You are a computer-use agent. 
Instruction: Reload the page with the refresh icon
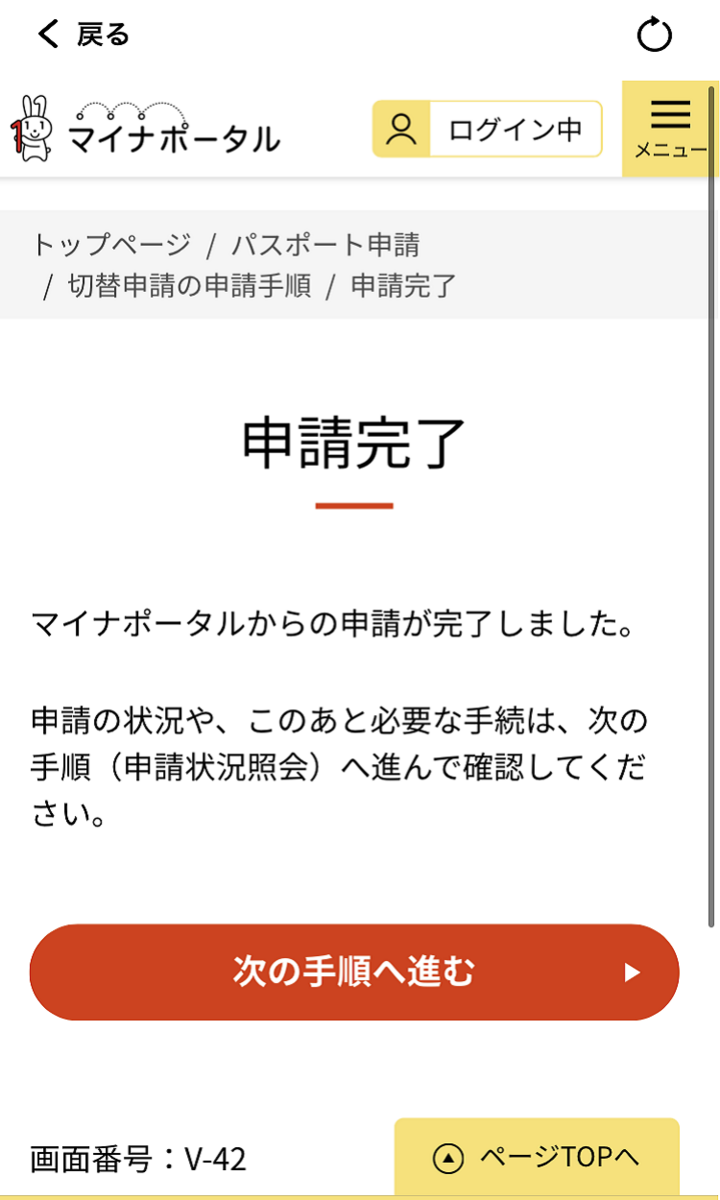(x=654, y=36)
